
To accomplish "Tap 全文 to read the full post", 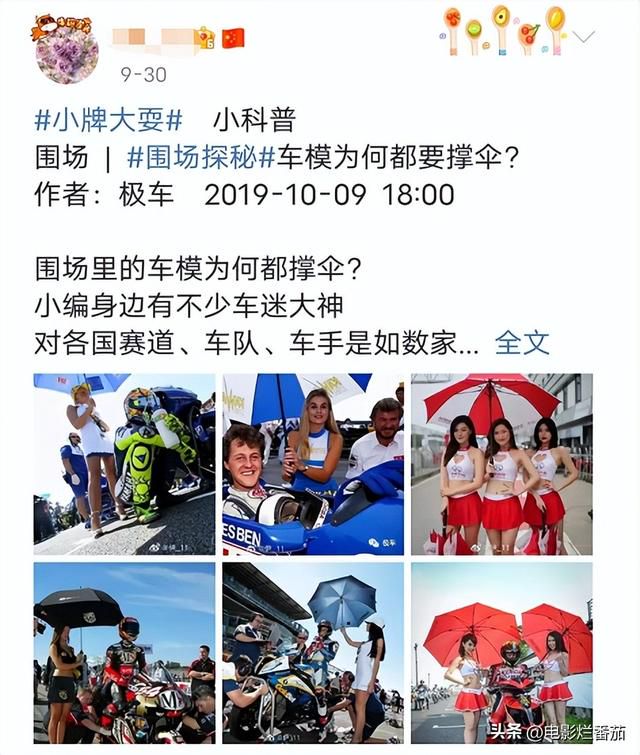I will point(522,343).
